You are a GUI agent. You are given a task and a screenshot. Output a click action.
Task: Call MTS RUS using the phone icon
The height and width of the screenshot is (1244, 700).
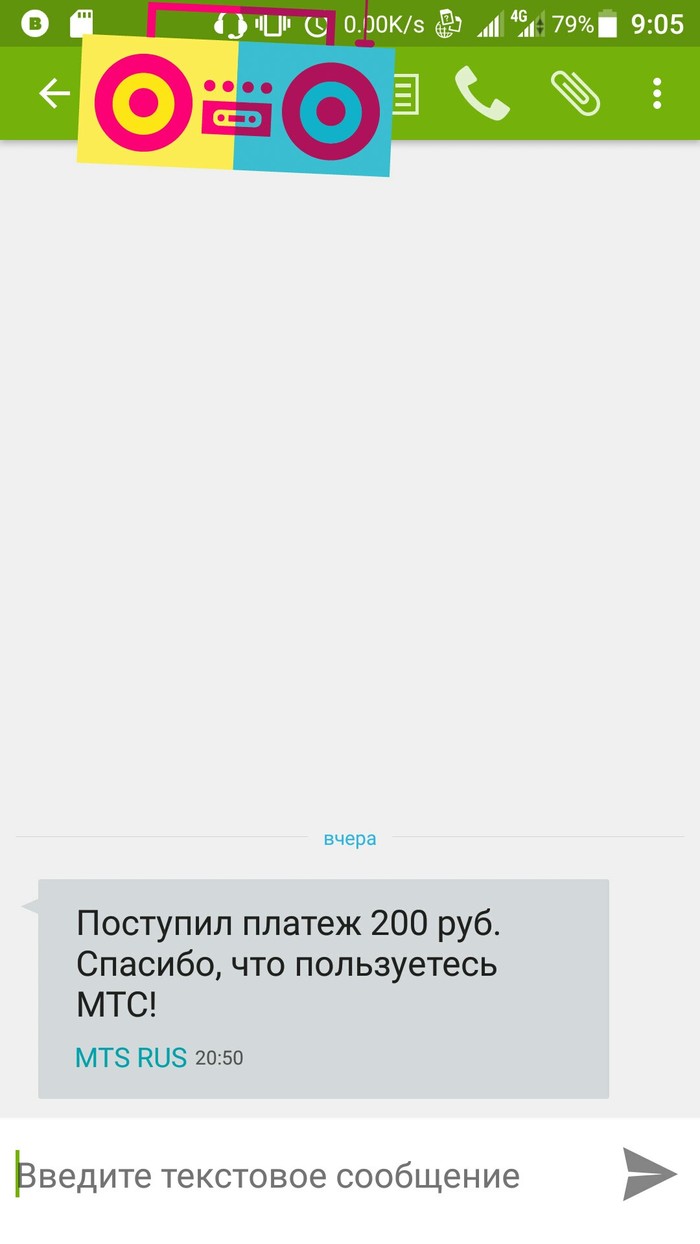[x=481, y=93]
